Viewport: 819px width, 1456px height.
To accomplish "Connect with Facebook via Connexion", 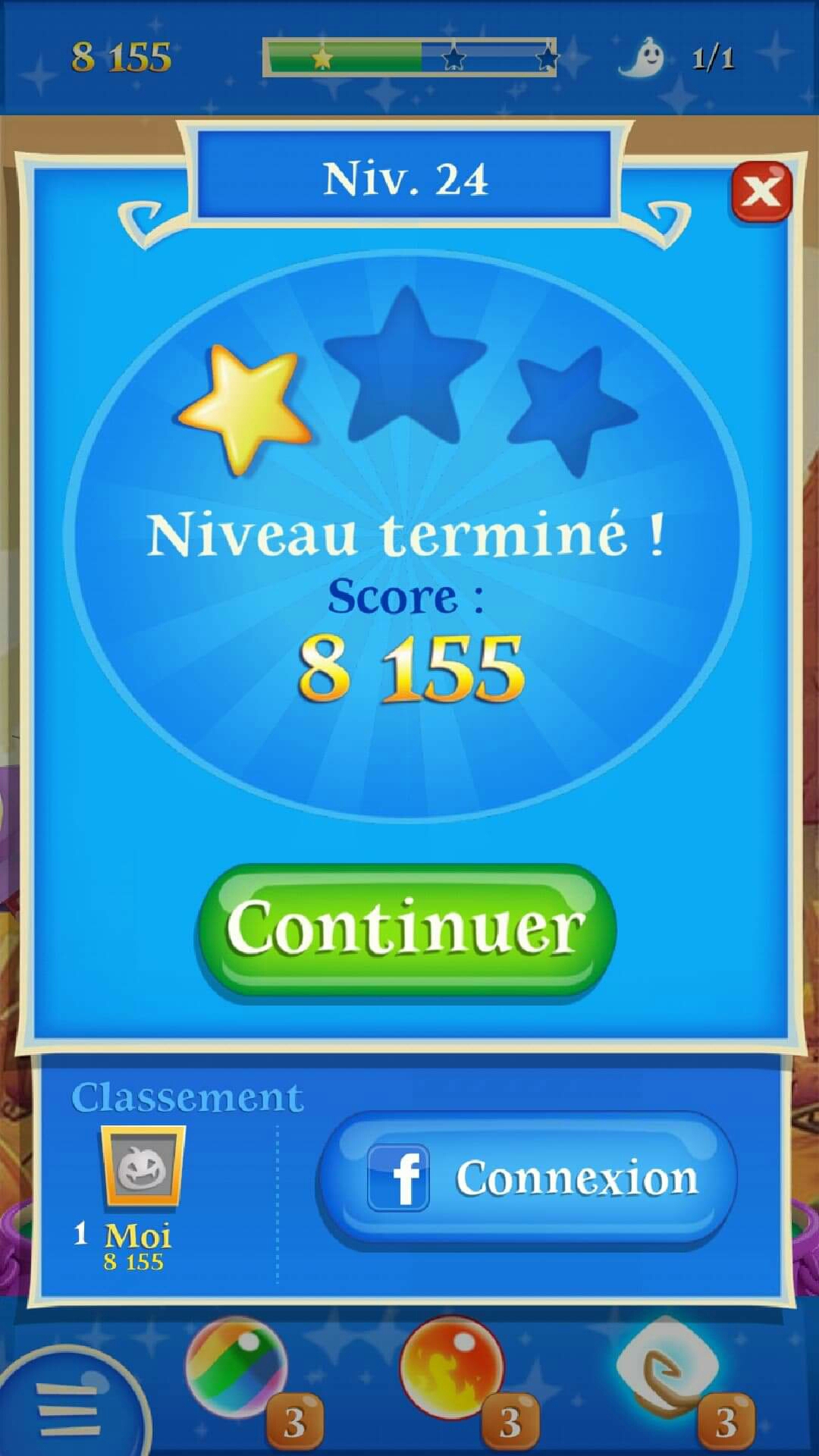I will [528, 1178].
